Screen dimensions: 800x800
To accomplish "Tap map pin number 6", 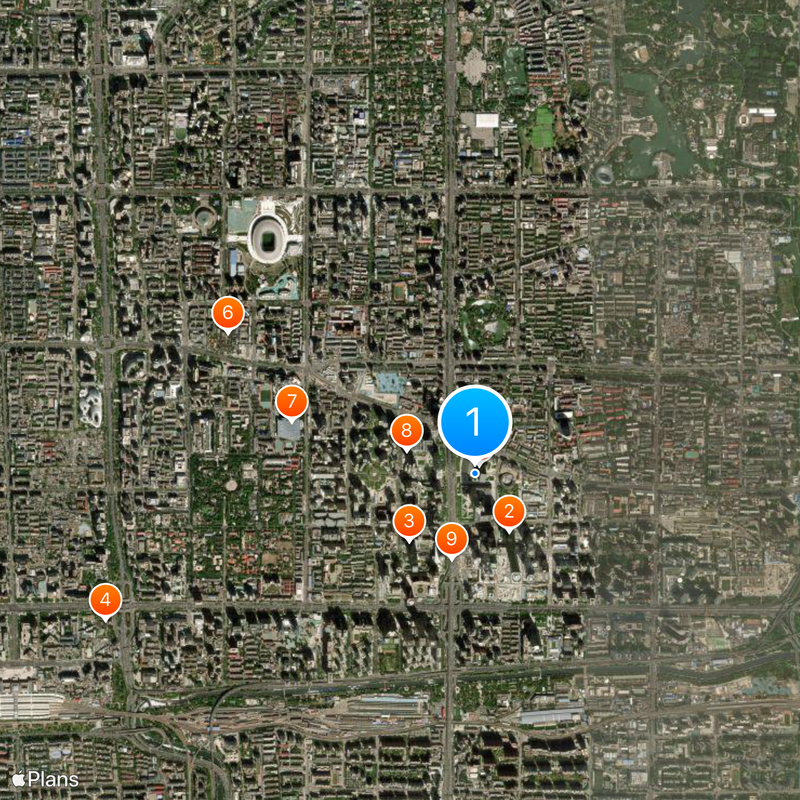I will point(227,314).
